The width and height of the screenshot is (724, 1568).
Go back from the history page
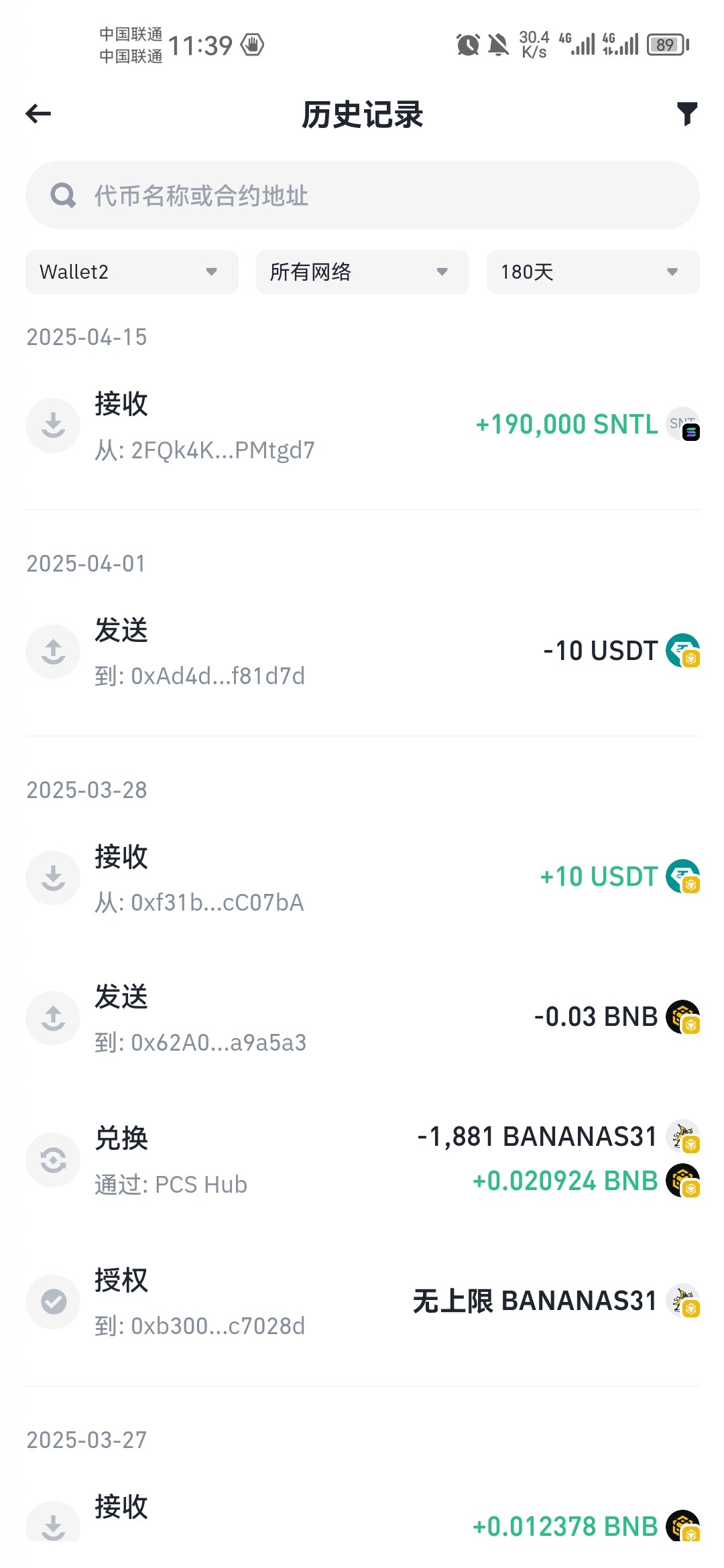coord(39,114)
